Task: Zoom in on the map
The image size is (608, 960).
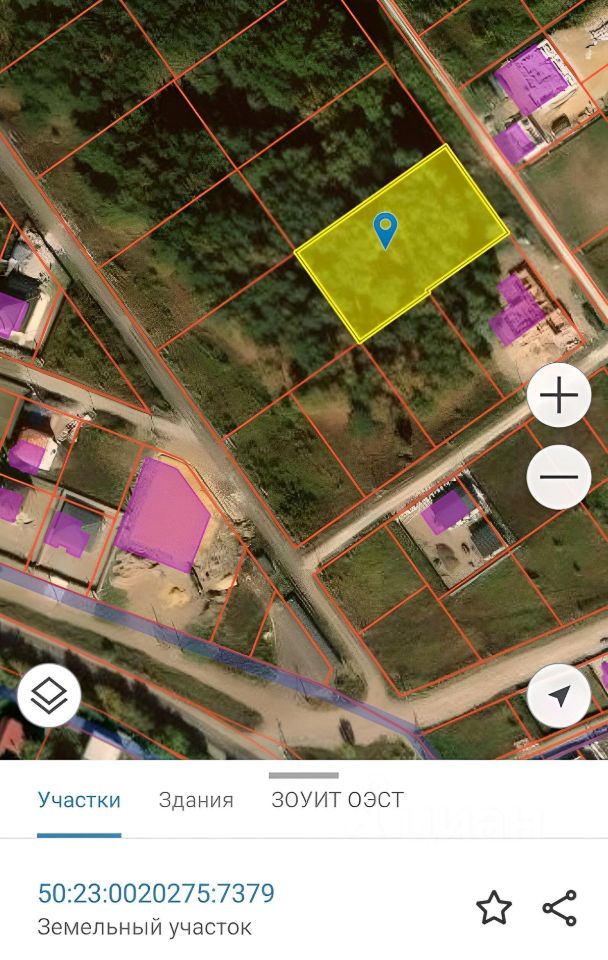Action: pos(559,397)
